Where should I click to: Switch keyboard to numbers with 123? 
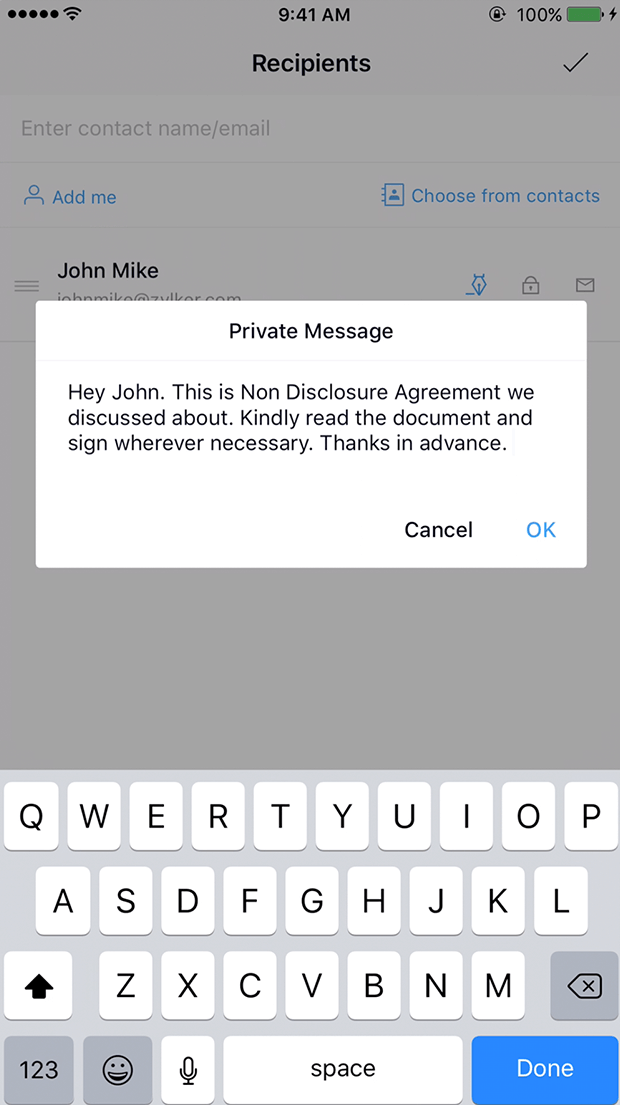(39, 1069)
